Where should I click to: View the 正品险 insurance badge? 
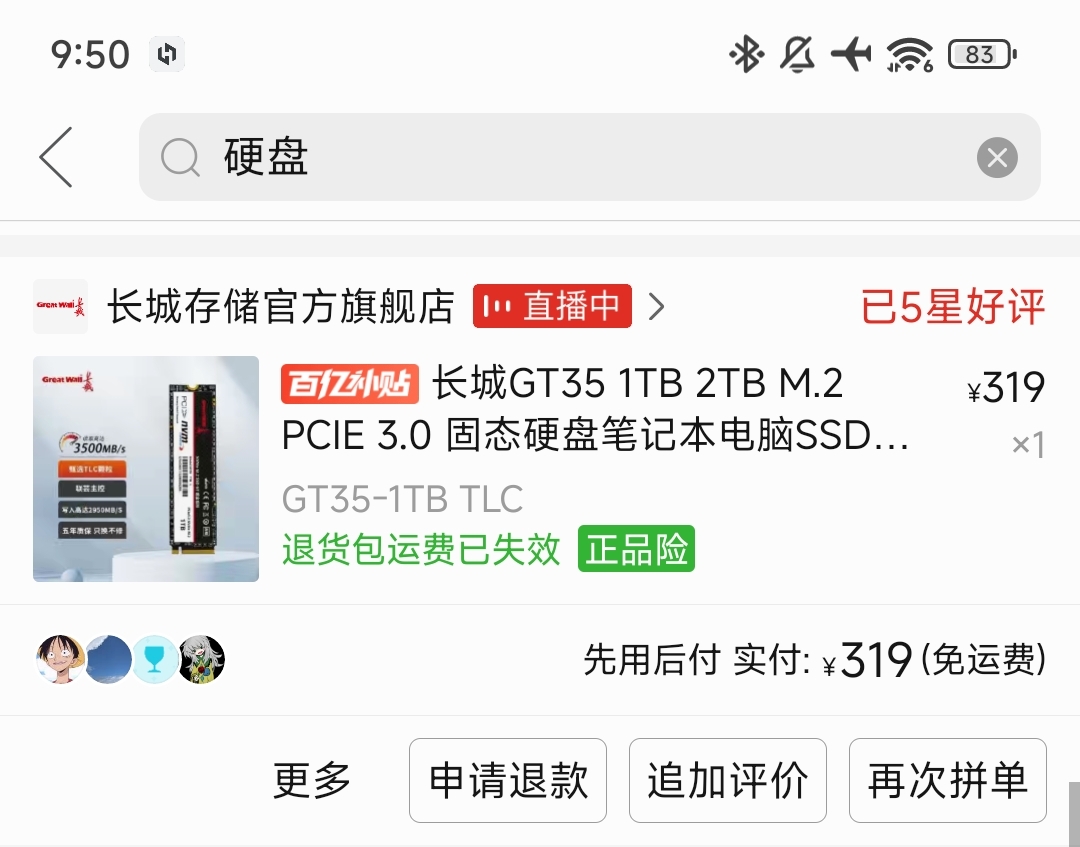click(x=636, y=550)
